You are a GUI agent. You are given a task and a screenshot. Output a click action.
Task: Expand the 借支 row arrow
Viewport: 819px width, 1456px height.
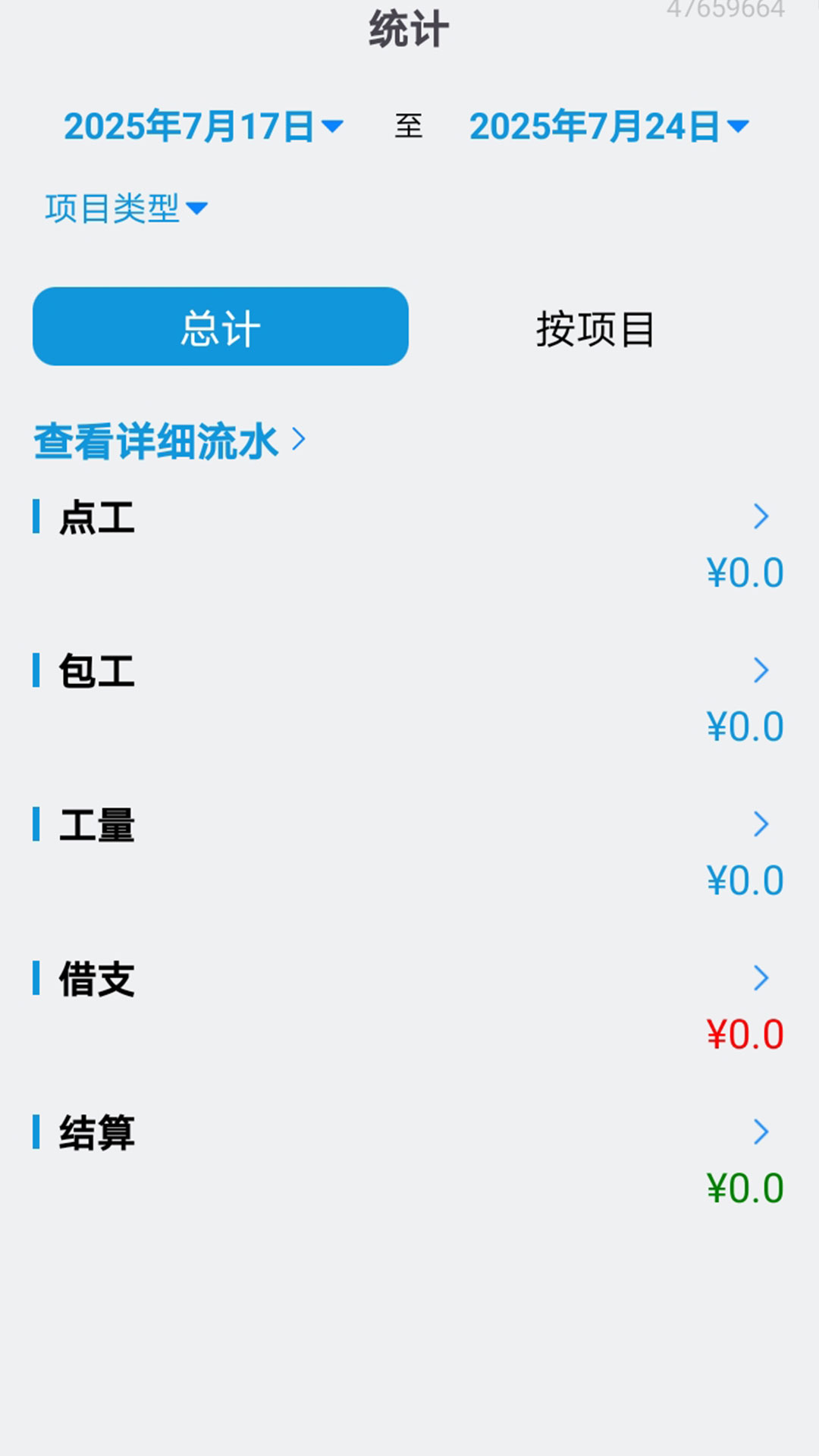(x=761, y=979)
